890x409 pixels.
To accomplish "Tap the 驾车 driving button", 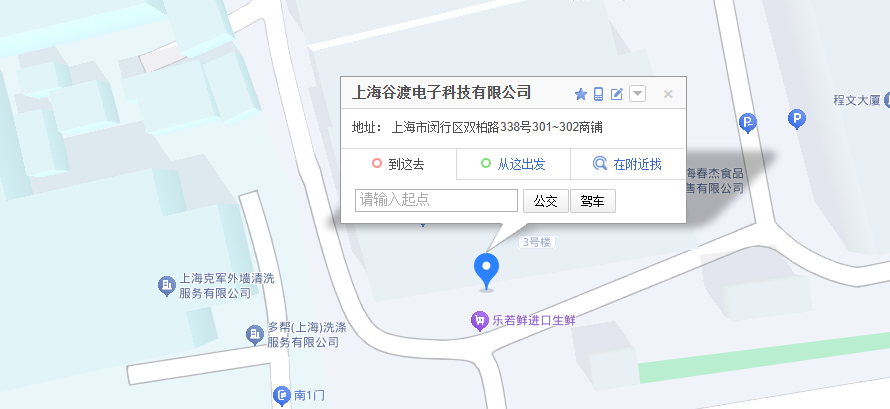I will click(x=592, y=201).
